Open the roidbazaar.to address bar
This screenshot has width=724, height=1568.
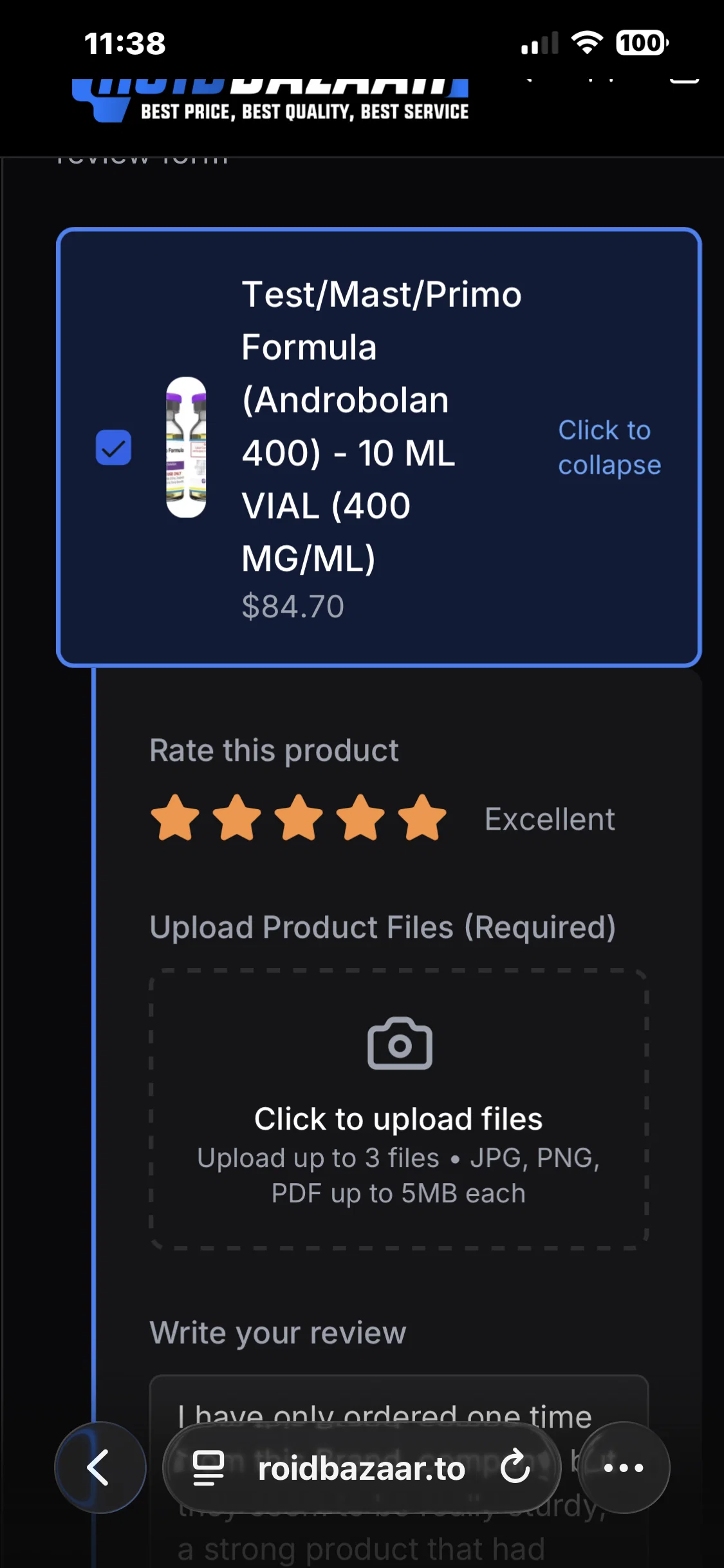tap(361, 1469)
